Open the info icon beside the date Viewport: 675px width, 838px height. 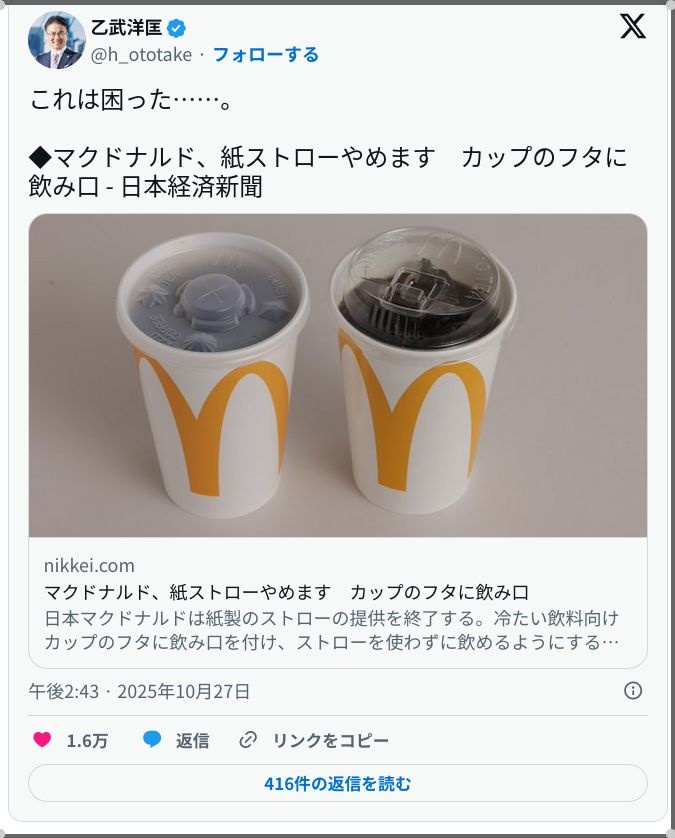pos(632,691)
